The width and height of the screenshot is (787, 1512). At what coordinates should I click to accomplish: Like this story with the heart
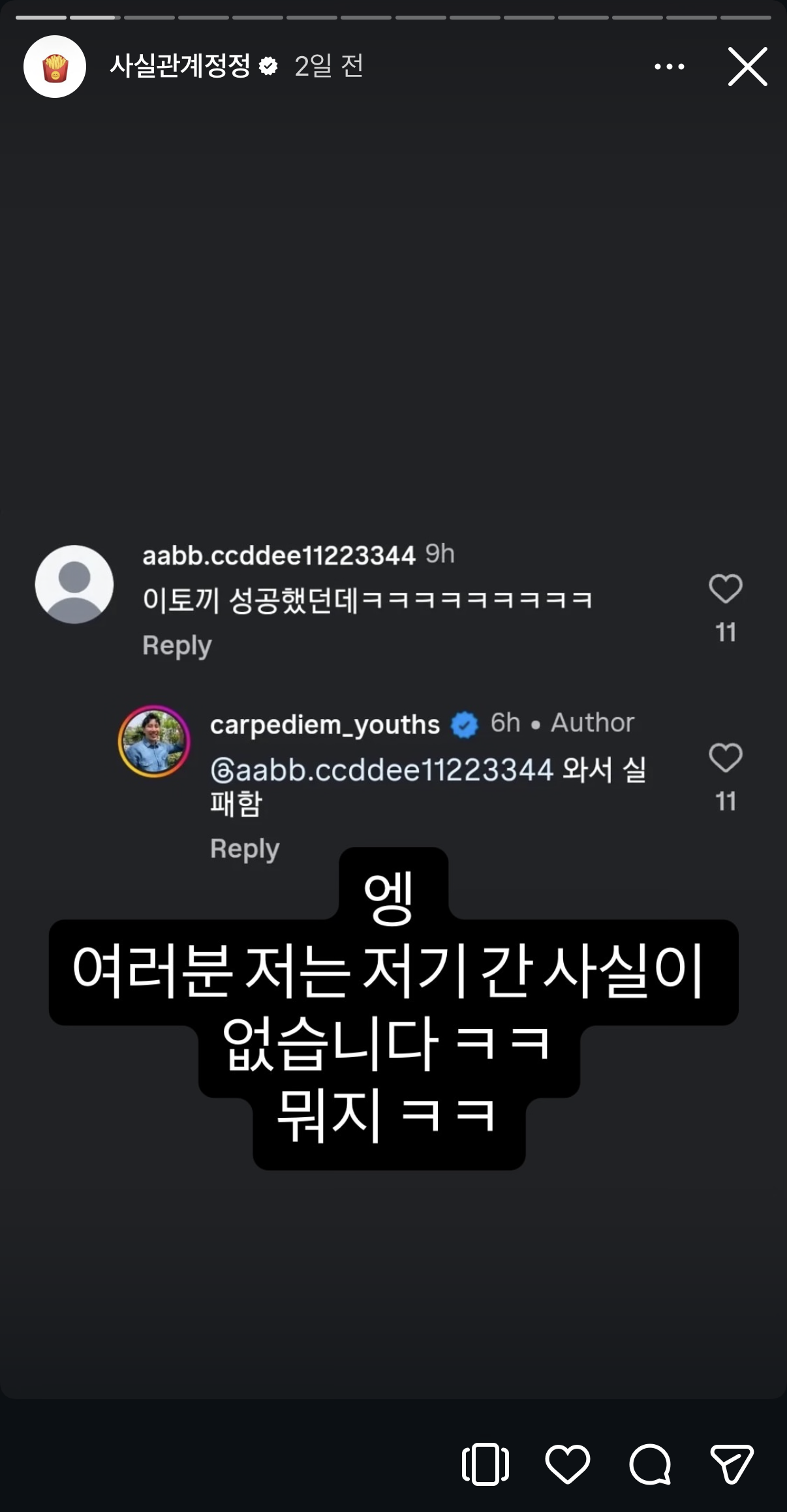pos(567,1464)
